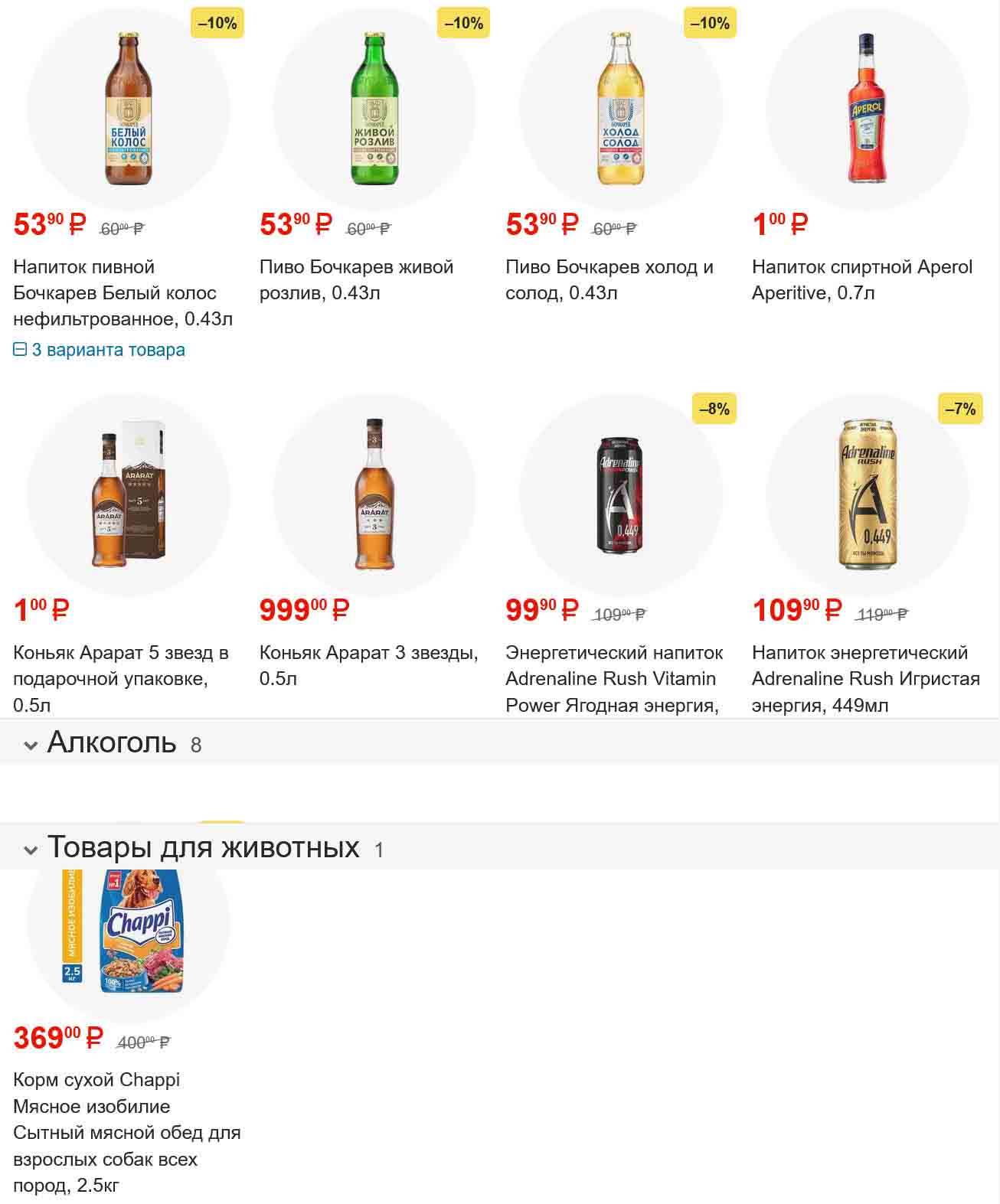Viewport: 1000px width, 1204px height.
Task: Open Пиво Бочкарев живой розлив product
Action: pos(356,279)
